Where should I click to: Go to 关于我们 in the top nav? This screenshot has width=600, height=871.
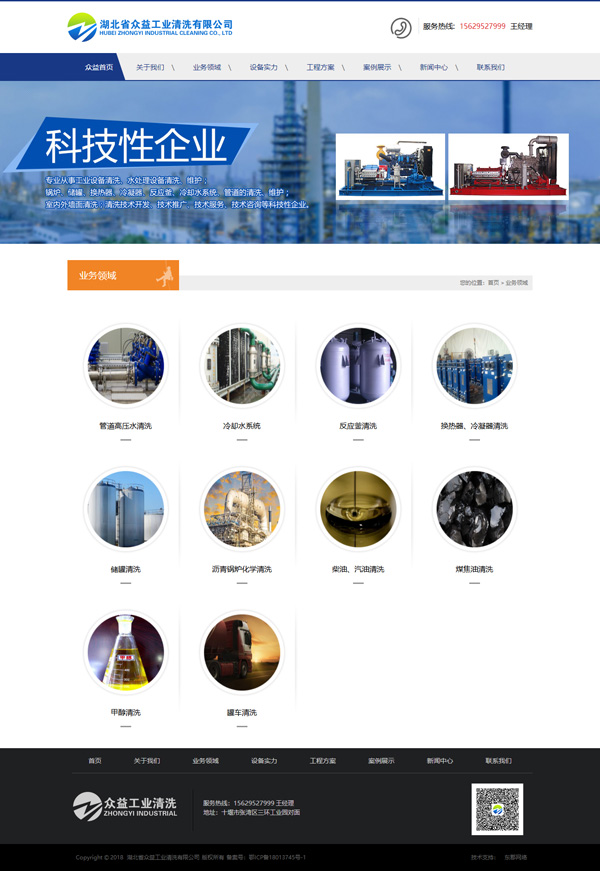[x=150, y=67]
